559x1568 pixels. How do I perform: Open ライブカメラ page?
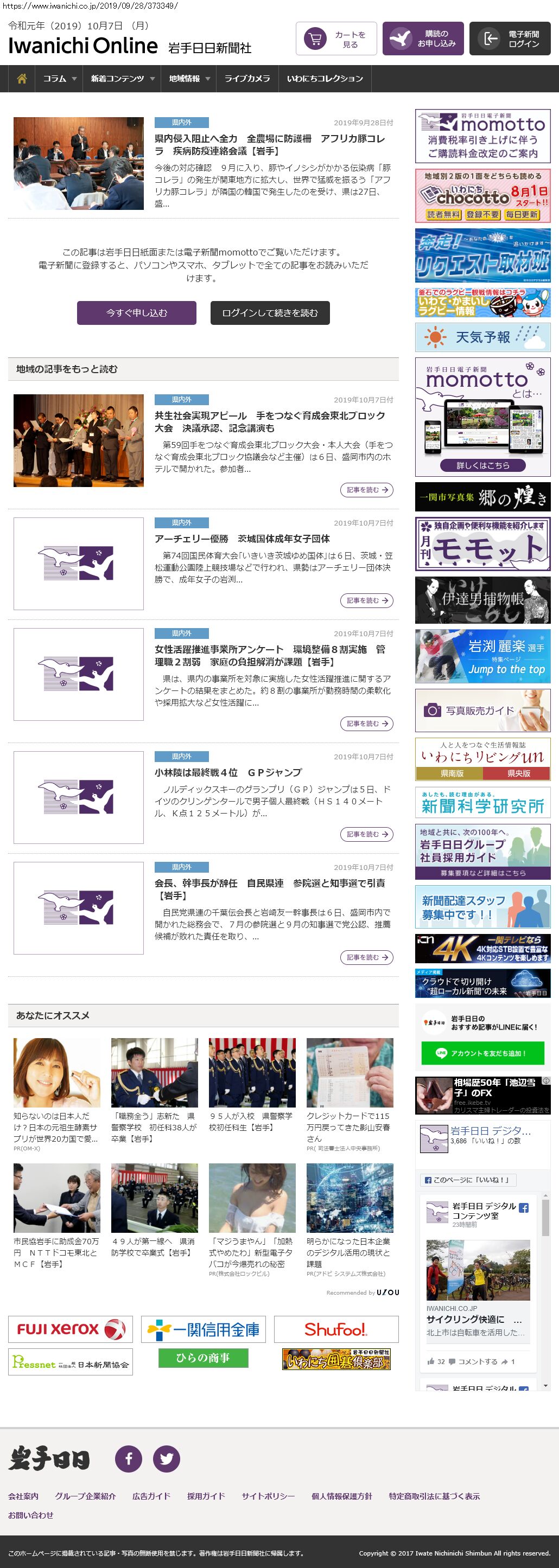[x=246, y=79]
